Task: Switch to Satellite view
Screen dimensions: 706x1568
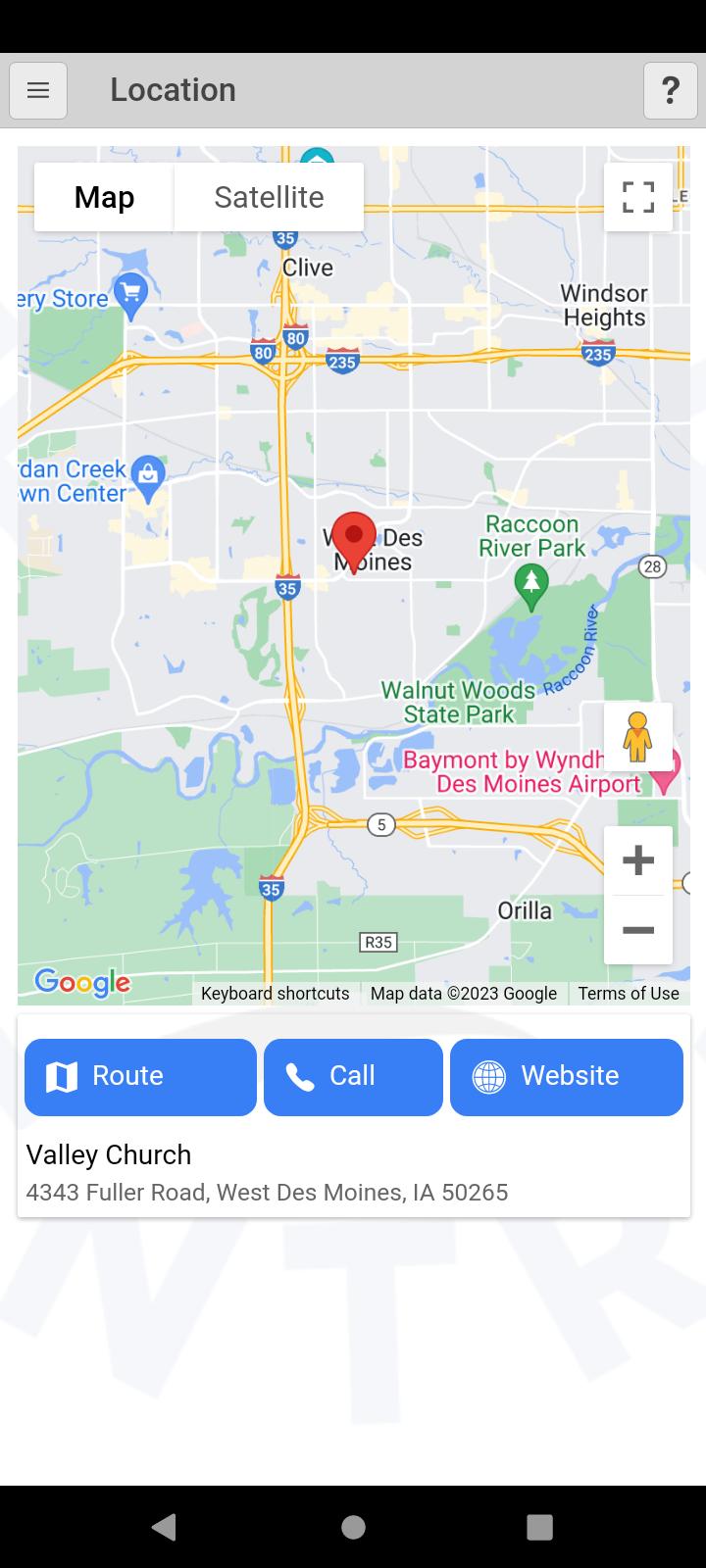Action: (269, 197)
